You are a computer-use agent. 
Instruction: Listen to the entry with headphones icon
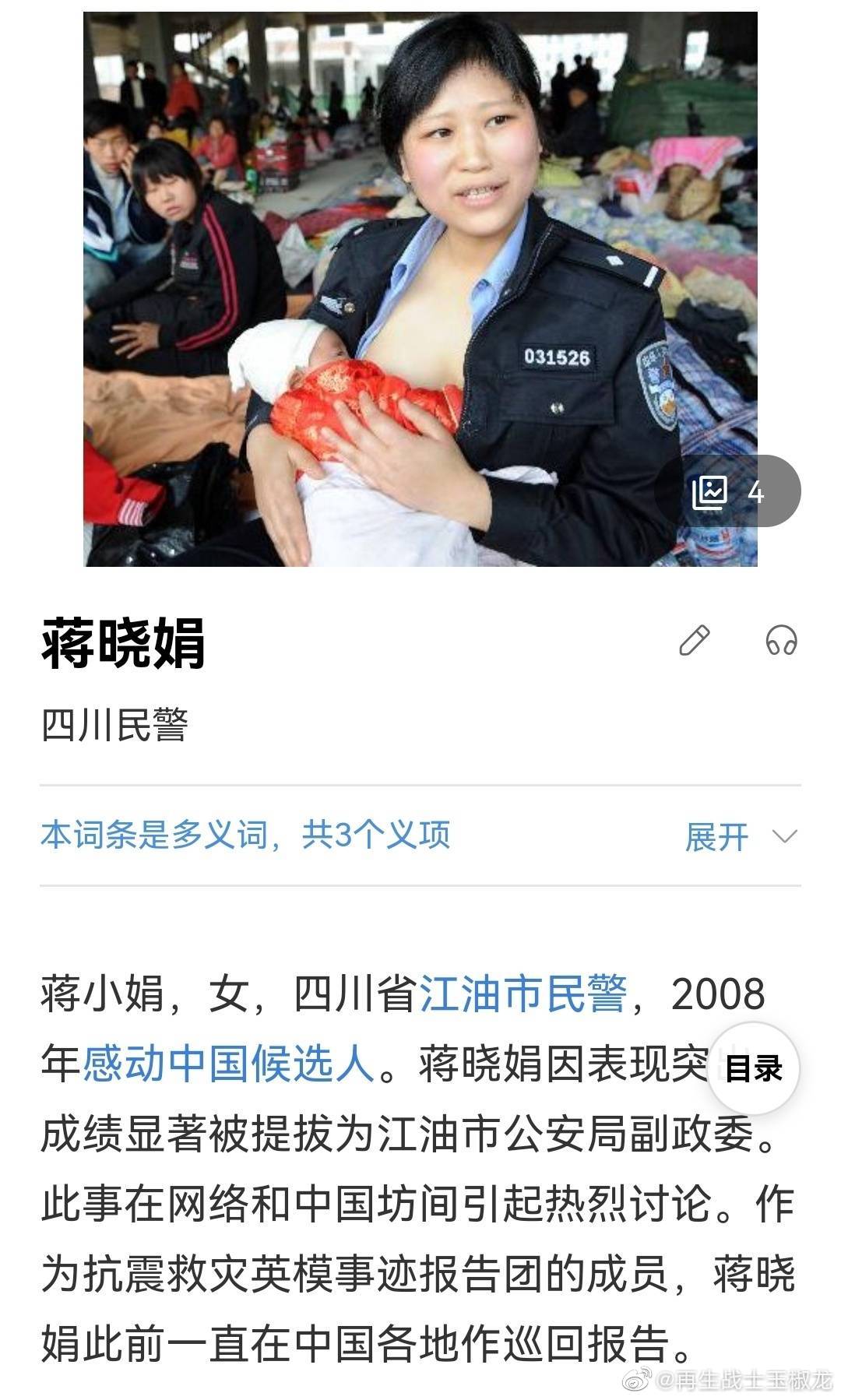coord(781,641)
